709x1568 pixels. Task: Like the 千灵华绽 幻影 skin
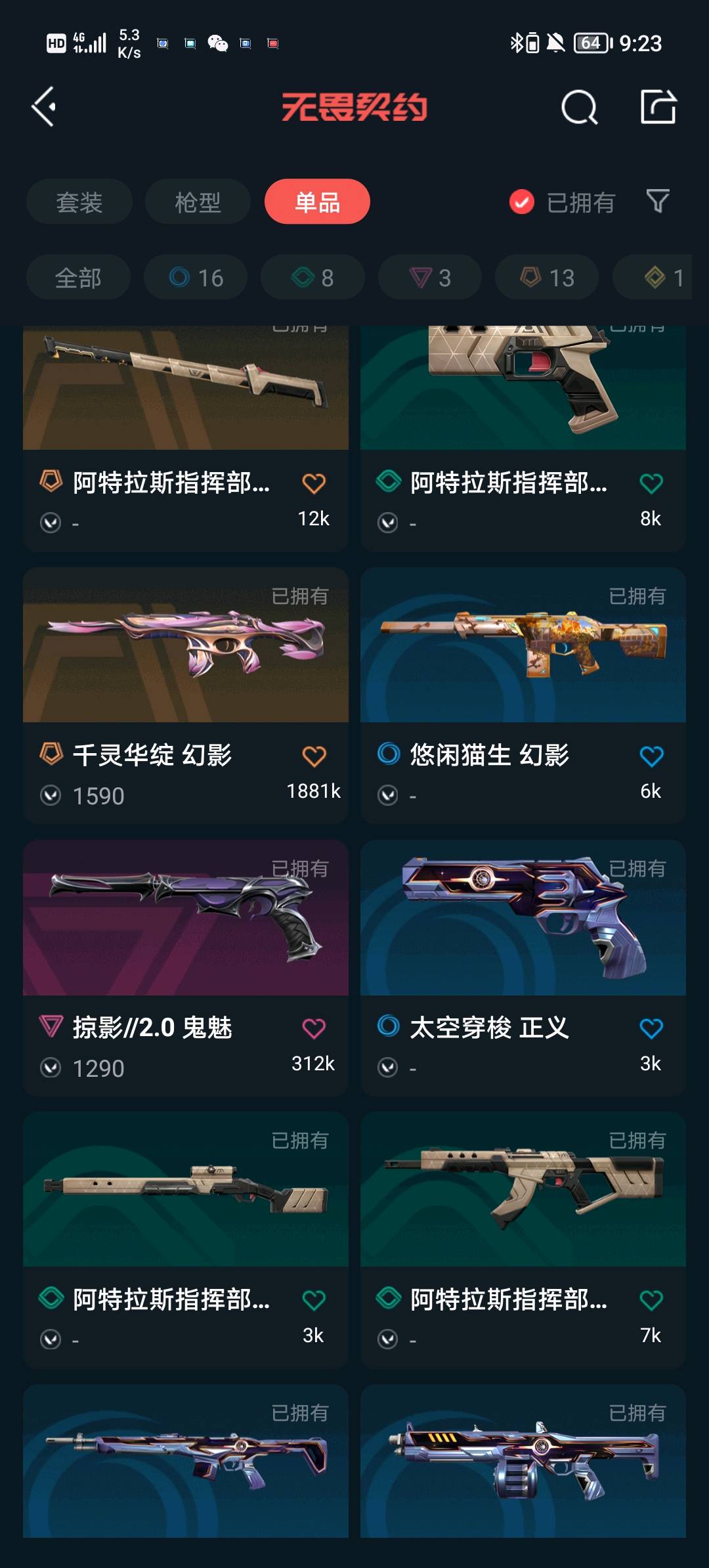pyautogui.click(x=314, y=757)
